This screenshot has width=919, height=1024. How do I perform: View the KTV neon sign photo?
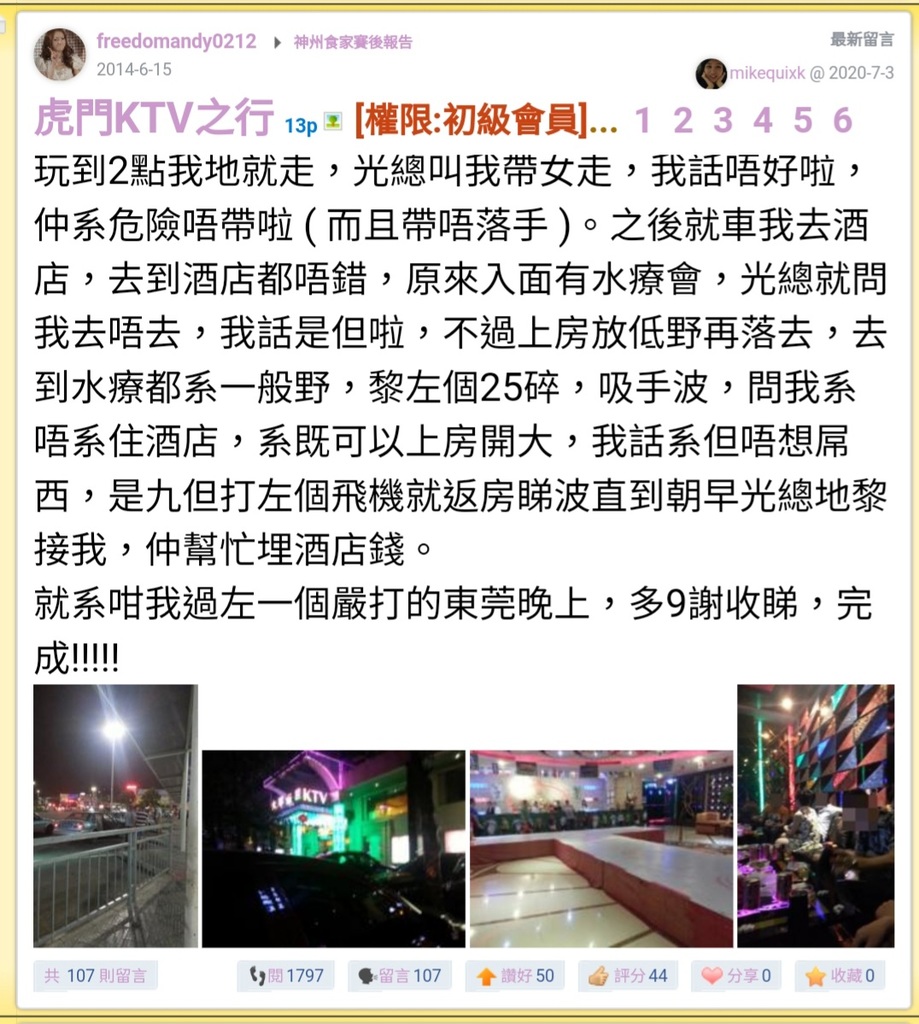tap(333, 848)
